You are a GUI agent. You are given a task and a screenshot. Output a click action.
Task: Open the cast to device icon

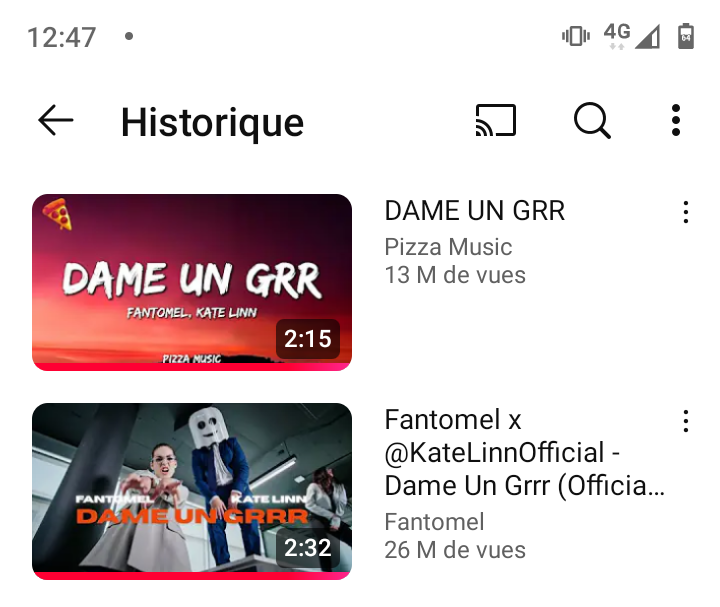[496, 121]
